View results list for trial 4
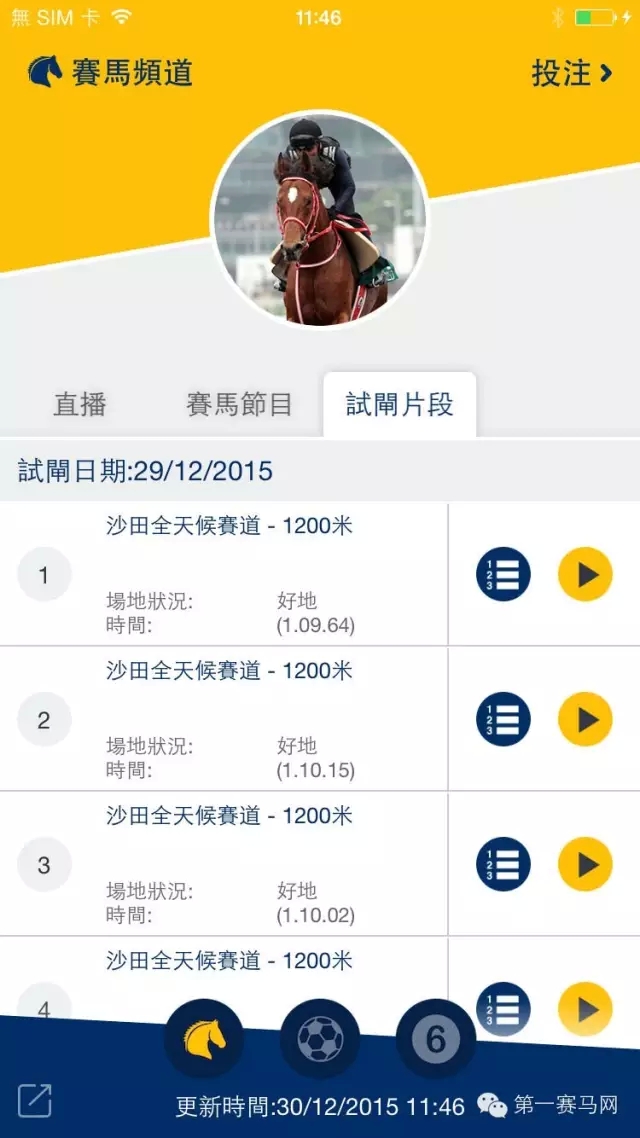Screen dimensions: 640x1138 (x=503, y=1006)
